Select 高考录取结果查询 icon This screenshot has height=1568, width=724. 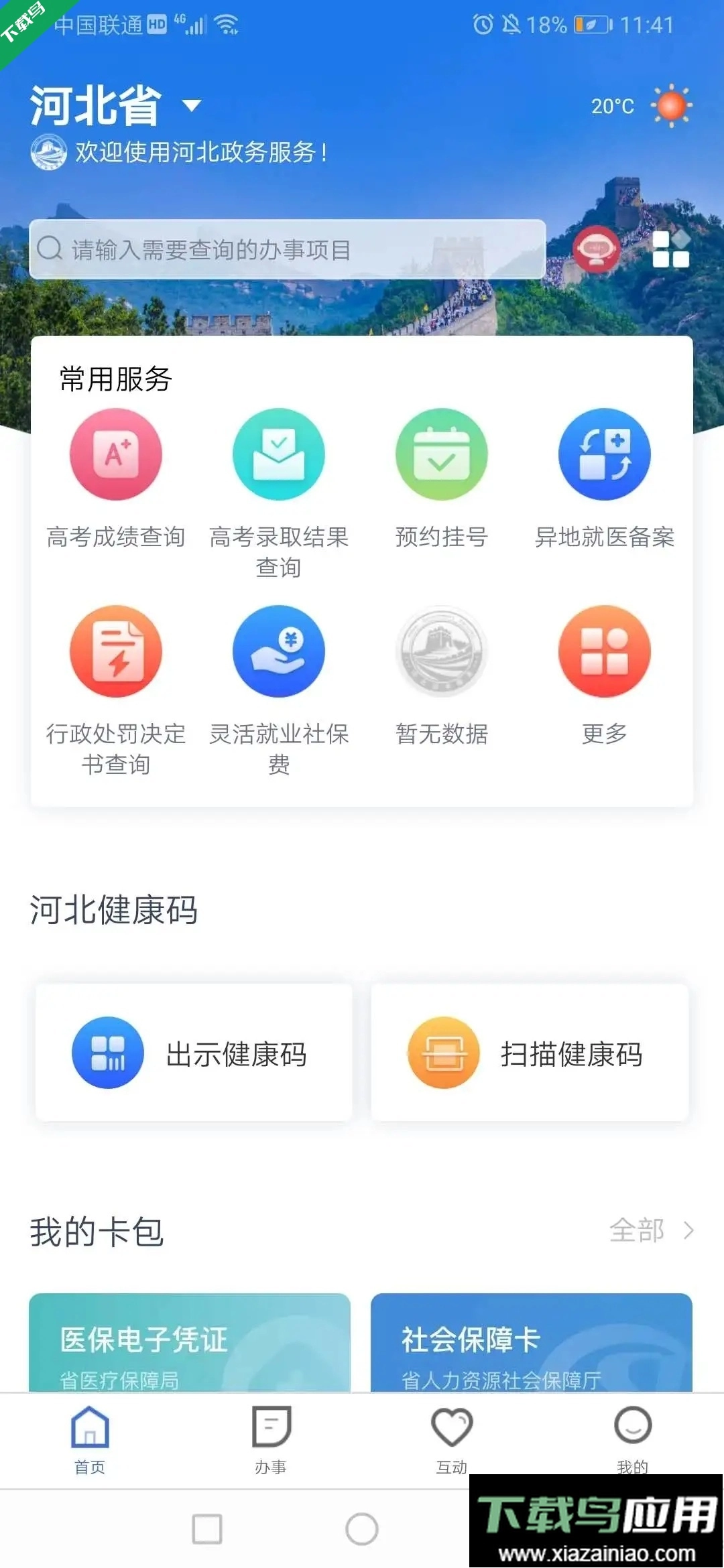(x=278, y=454)
